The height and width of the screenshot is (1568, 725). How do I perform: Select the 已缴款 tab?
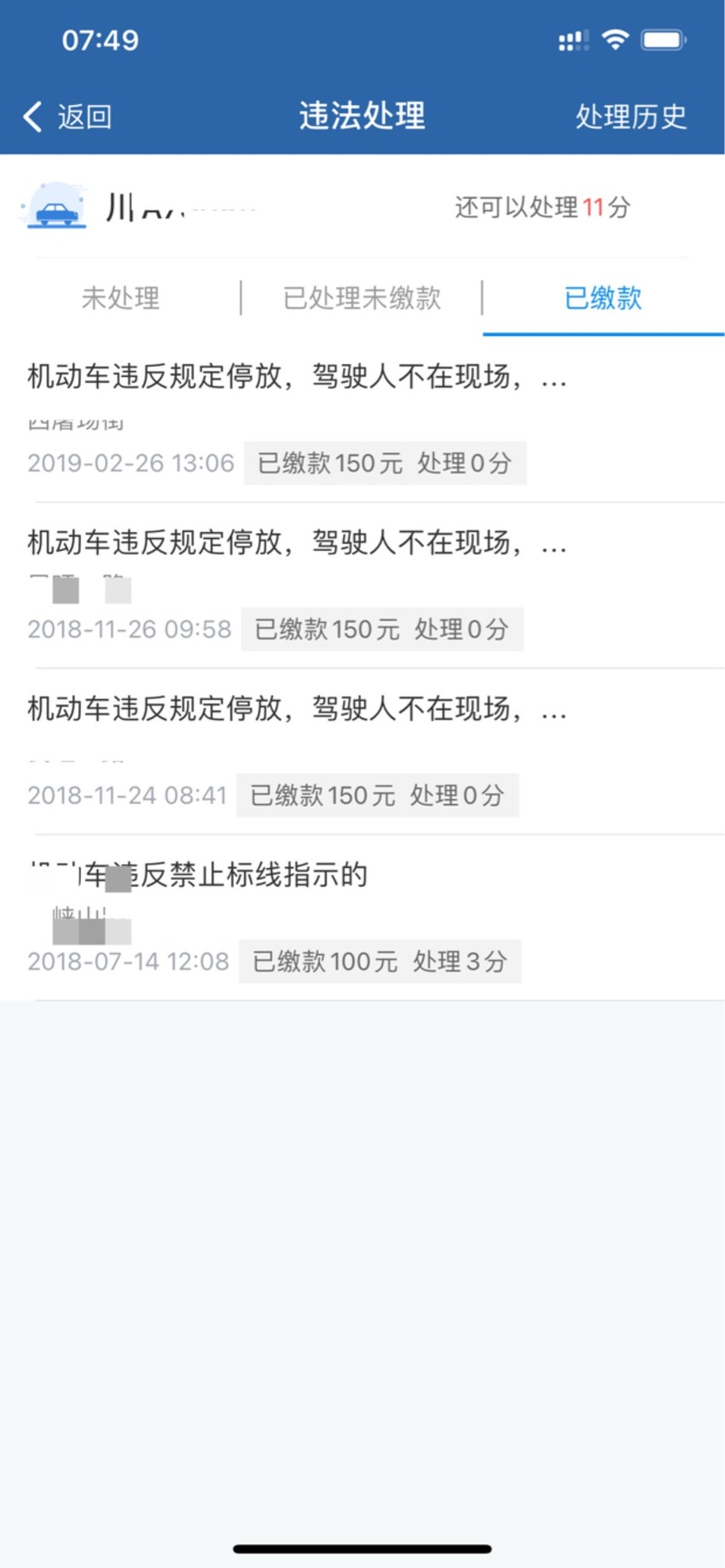[x=603, y=298]
